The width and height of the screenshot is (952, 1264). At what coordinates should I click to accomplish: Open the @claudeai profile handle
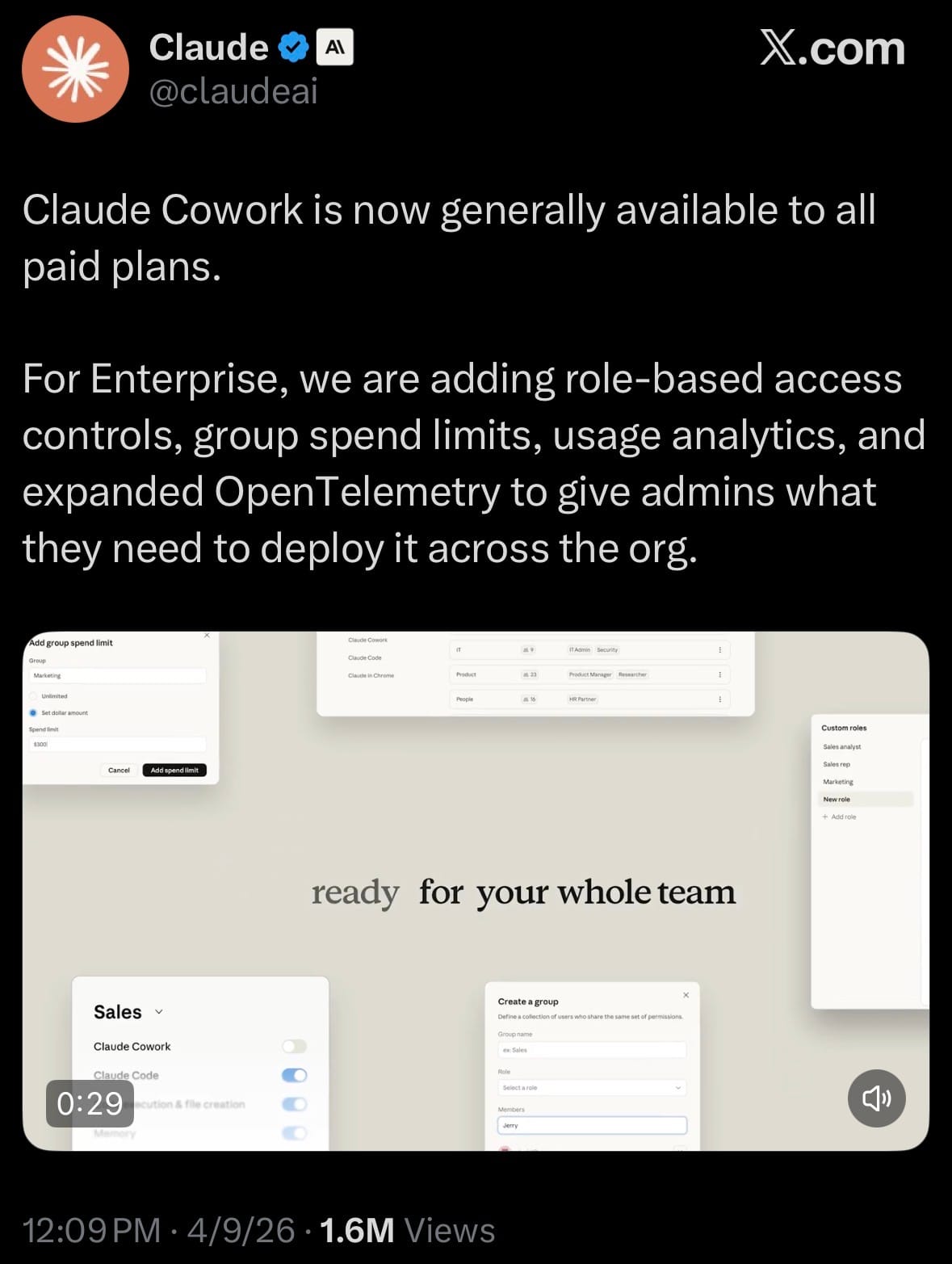pos(233,92)
